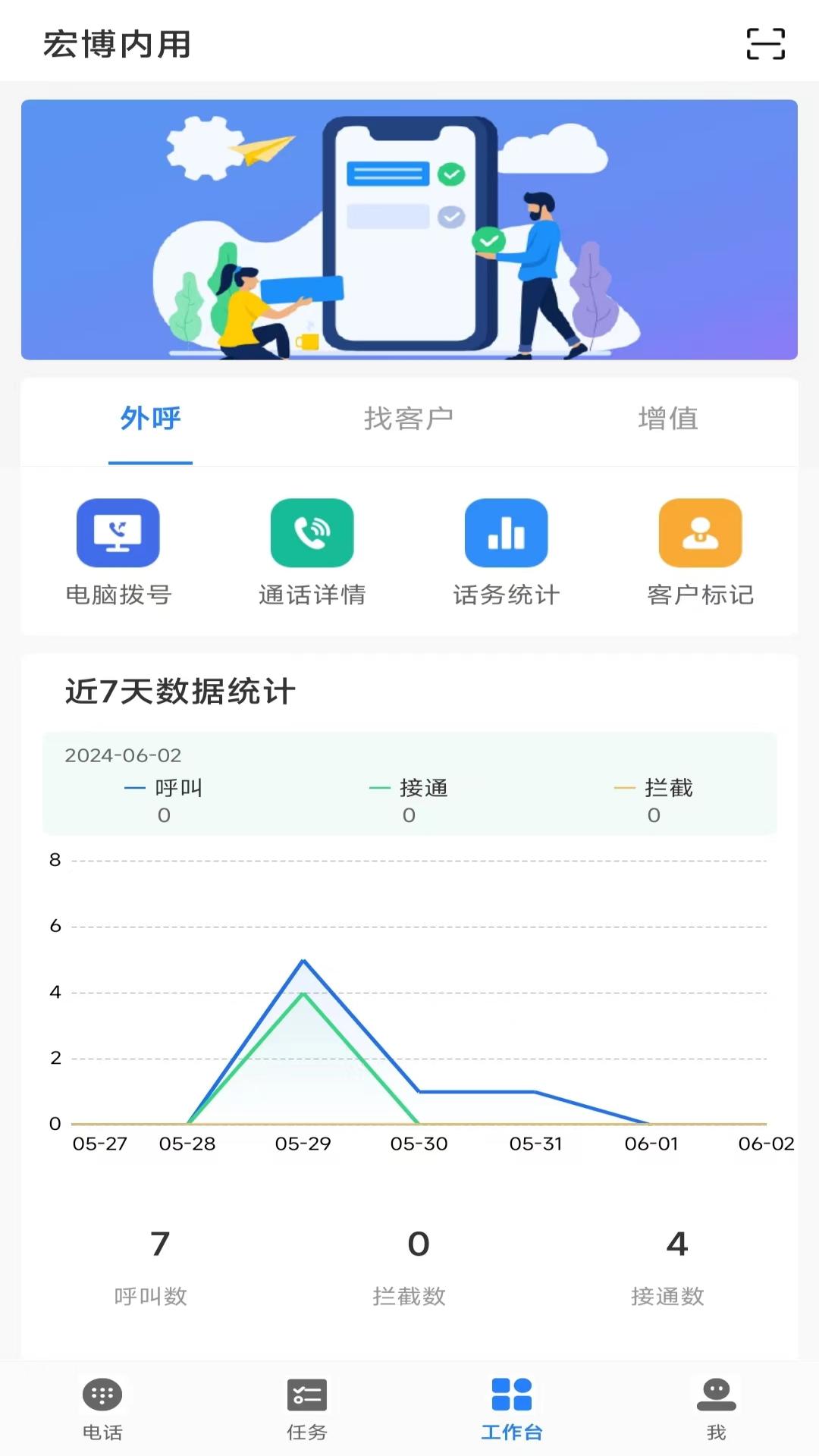Toggle the 拦截 series visibility

point(654,789)
